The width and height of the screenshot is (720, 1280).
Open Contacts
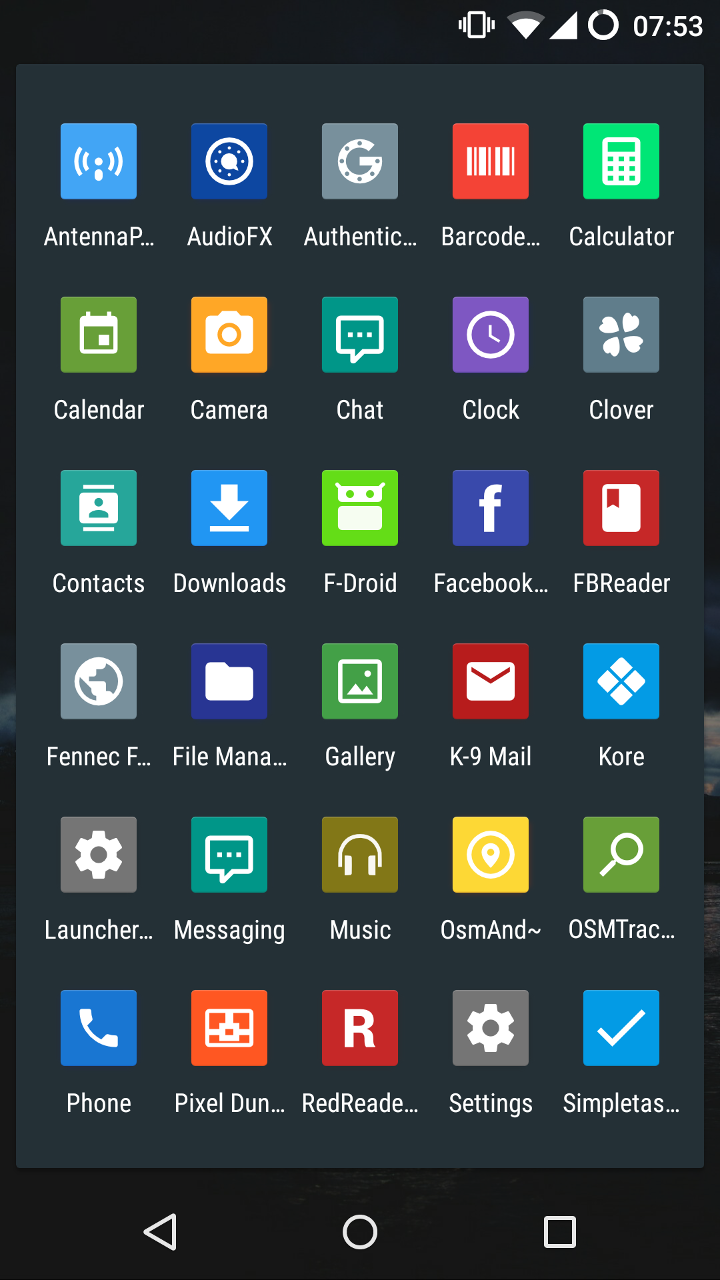(98, 508)
